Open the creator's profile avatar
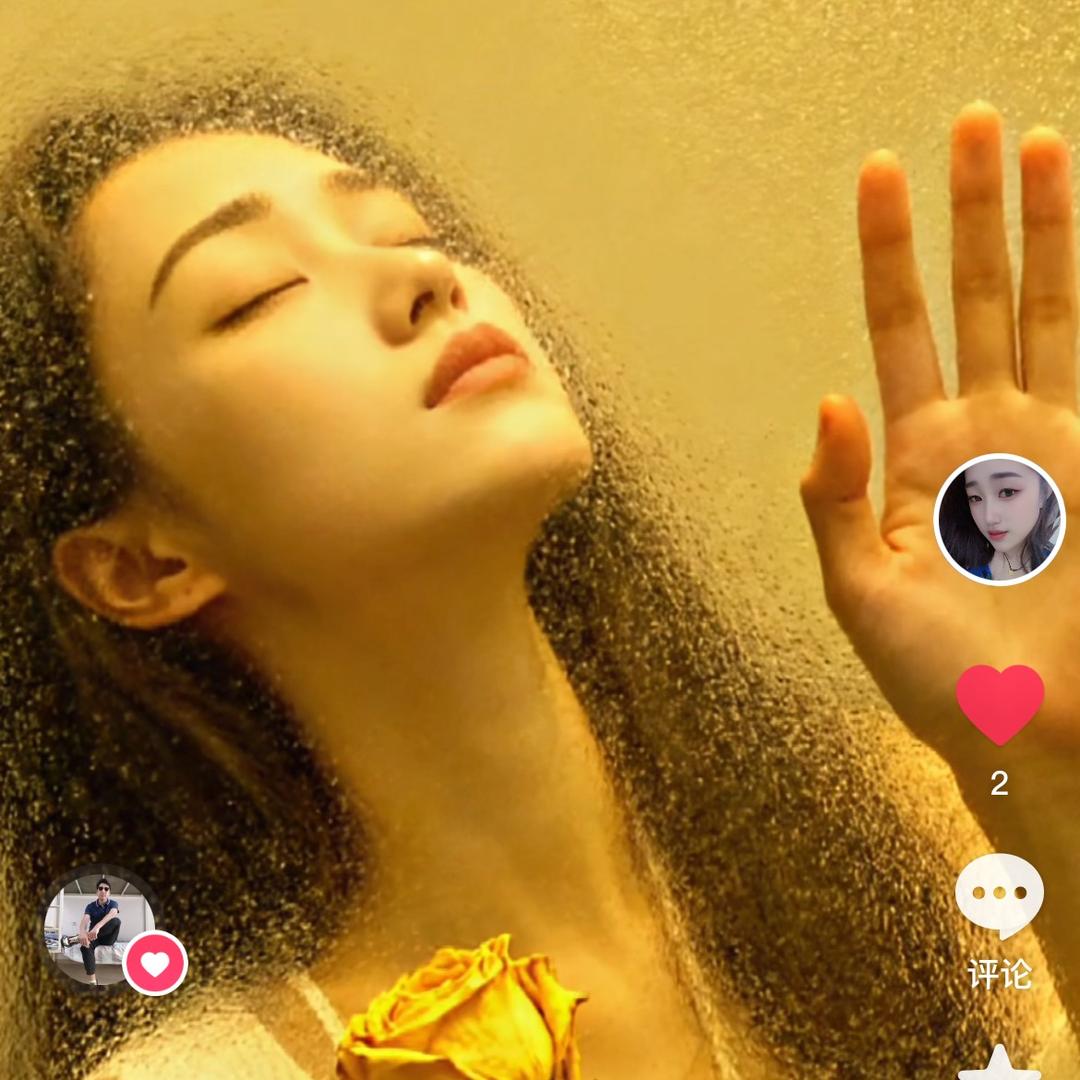1080x1080 pixels. click(x=999, y=519)
